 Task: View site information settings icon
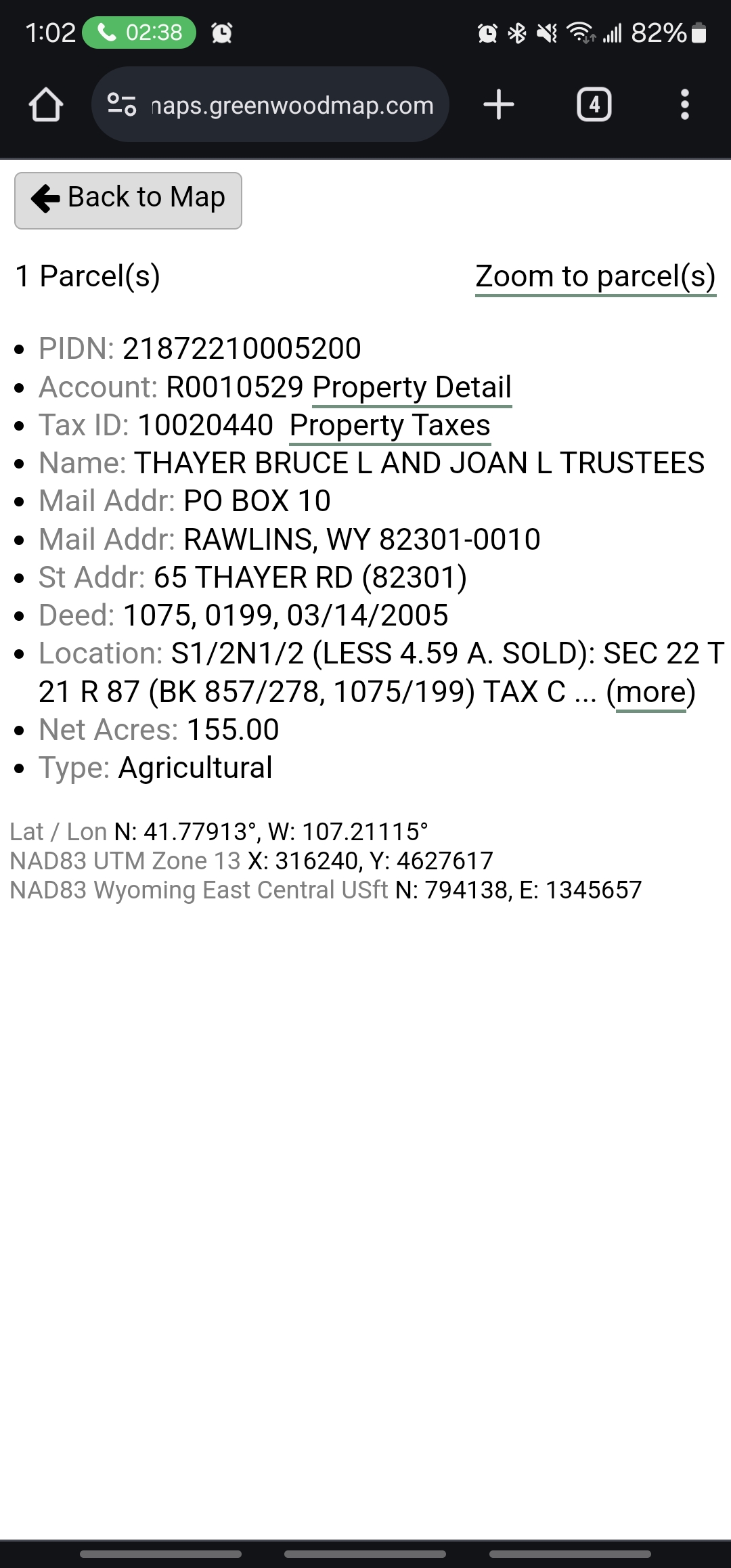(x=122, y=104)
